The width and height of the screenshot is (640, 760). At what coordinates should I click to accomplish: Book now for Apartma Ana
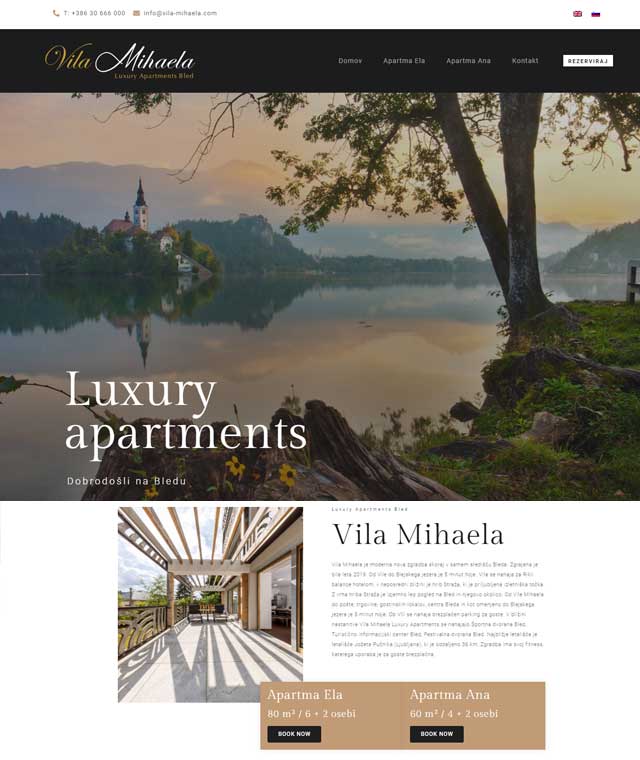click(436, 734)
